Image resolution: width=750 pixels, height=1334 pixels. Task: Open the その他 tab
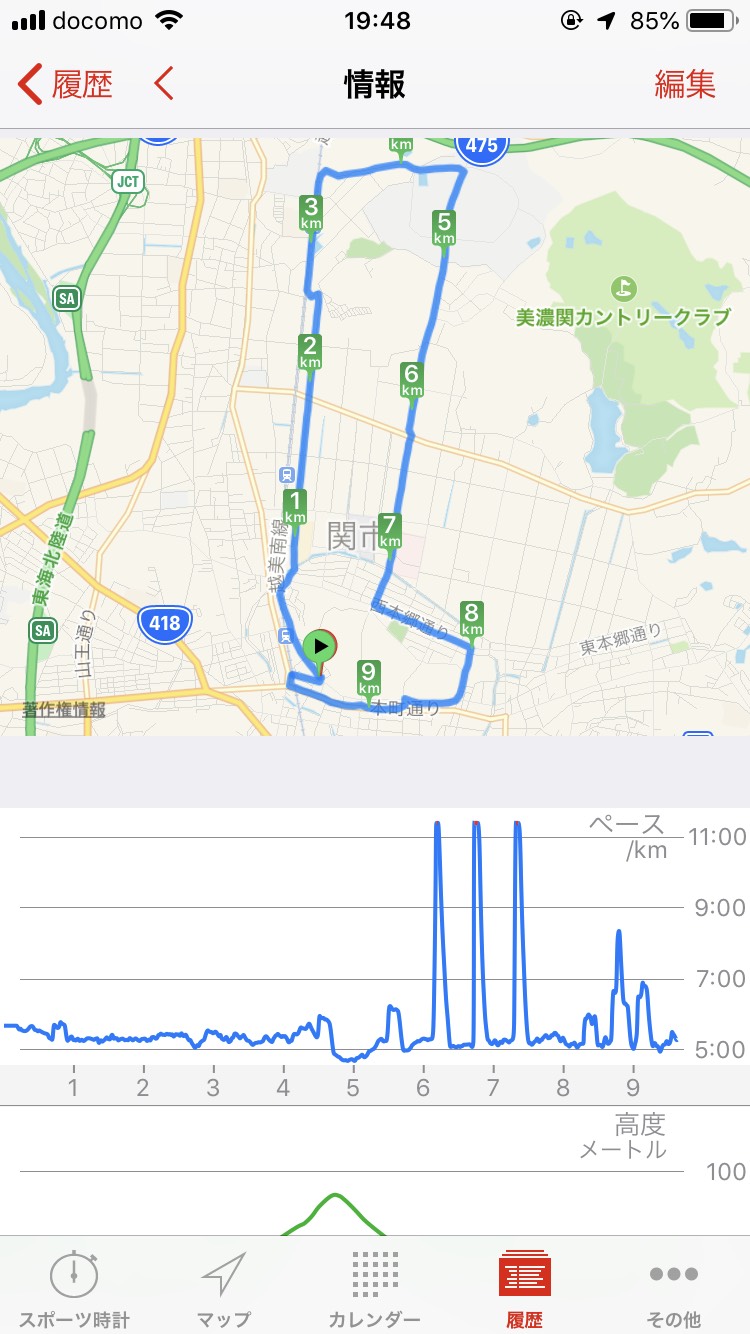point(674,1289)
